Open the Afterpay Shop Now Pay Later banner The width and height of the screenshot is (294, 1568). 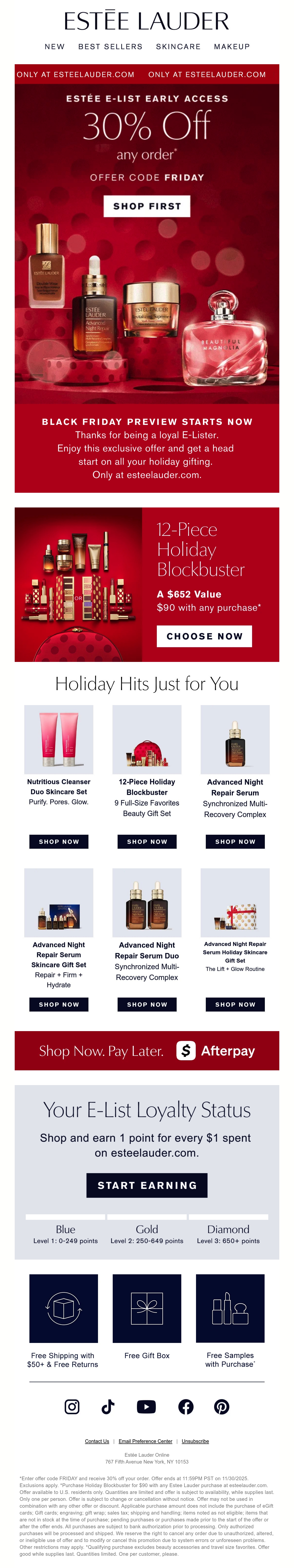pyautogui.click(x=147, y=1051)
